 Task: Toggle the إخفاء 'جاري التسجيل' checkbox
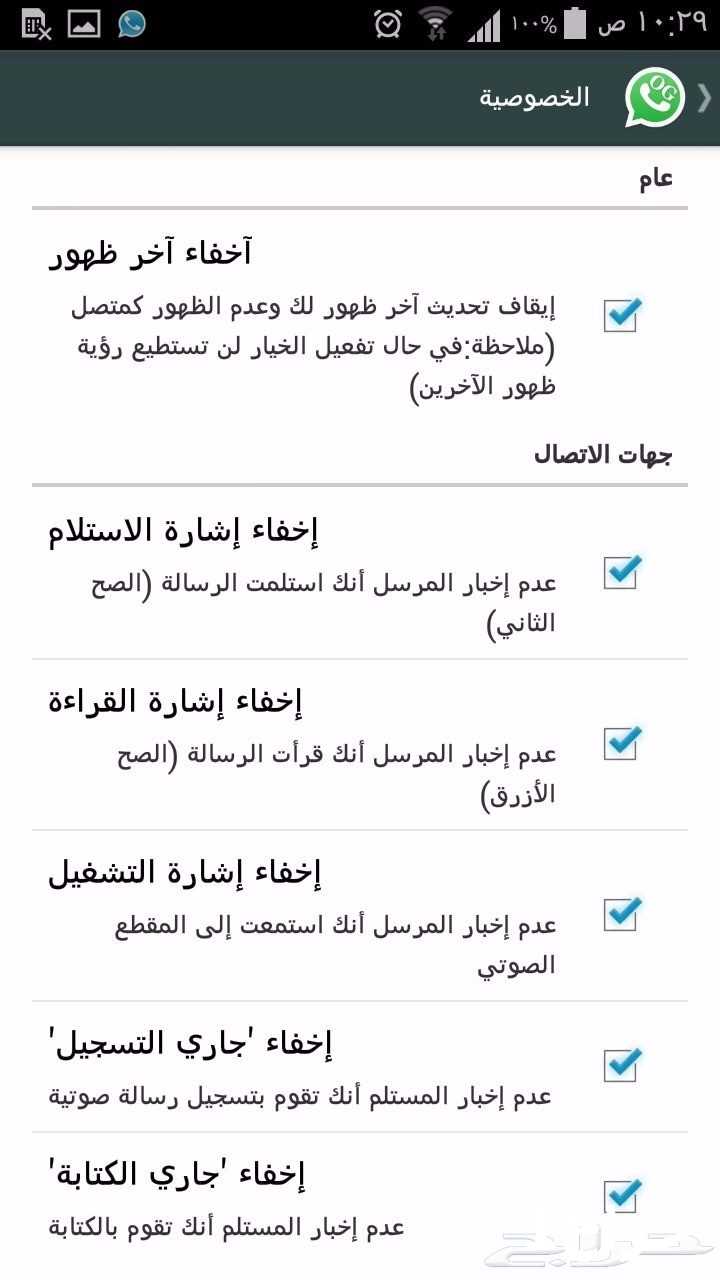click(621, 1065)
